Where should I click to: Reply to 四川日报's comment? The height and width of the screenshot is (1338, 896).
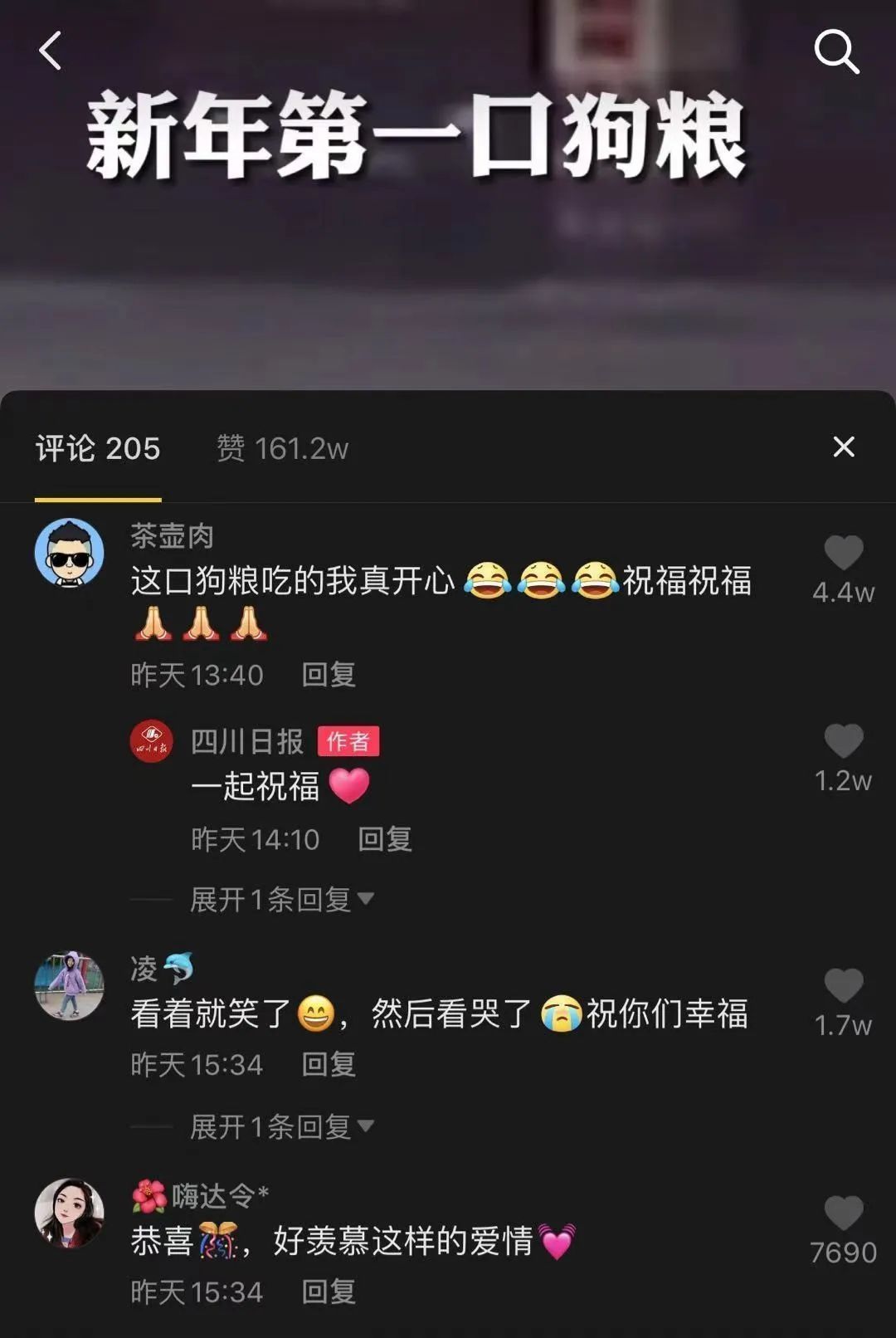(x=384, y=838)
